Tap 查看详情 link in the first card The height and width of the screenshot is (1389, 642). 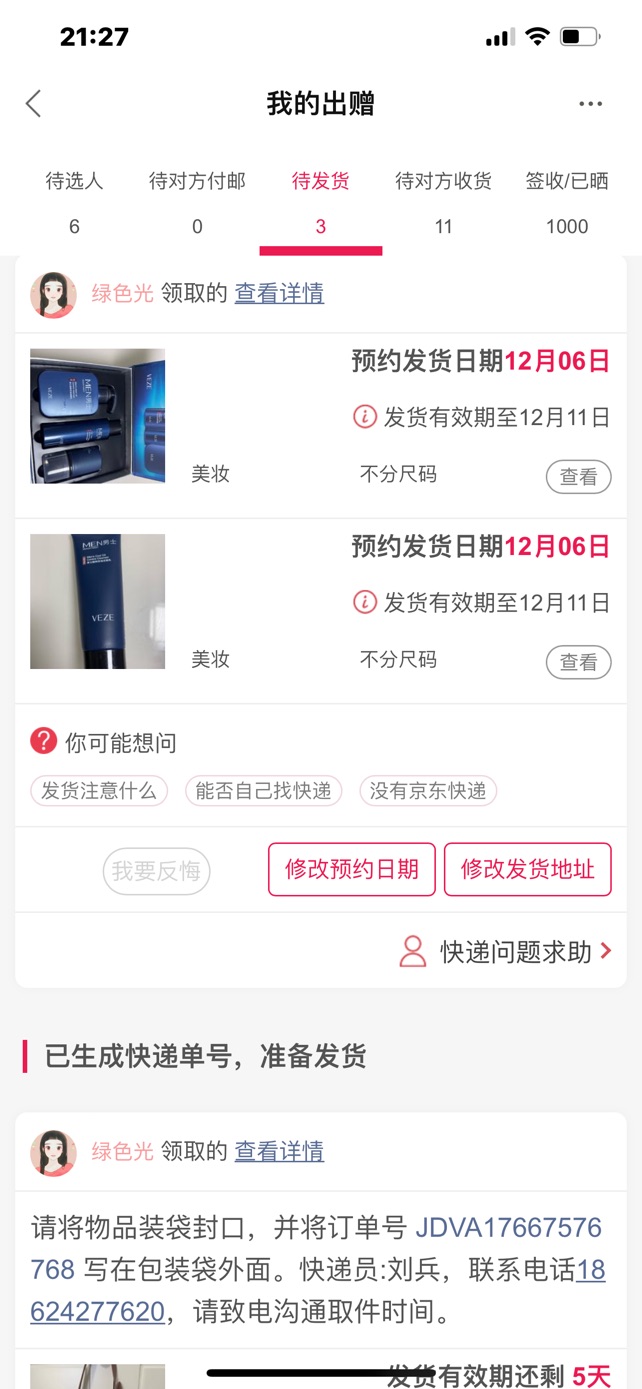[x=279, y=293]
